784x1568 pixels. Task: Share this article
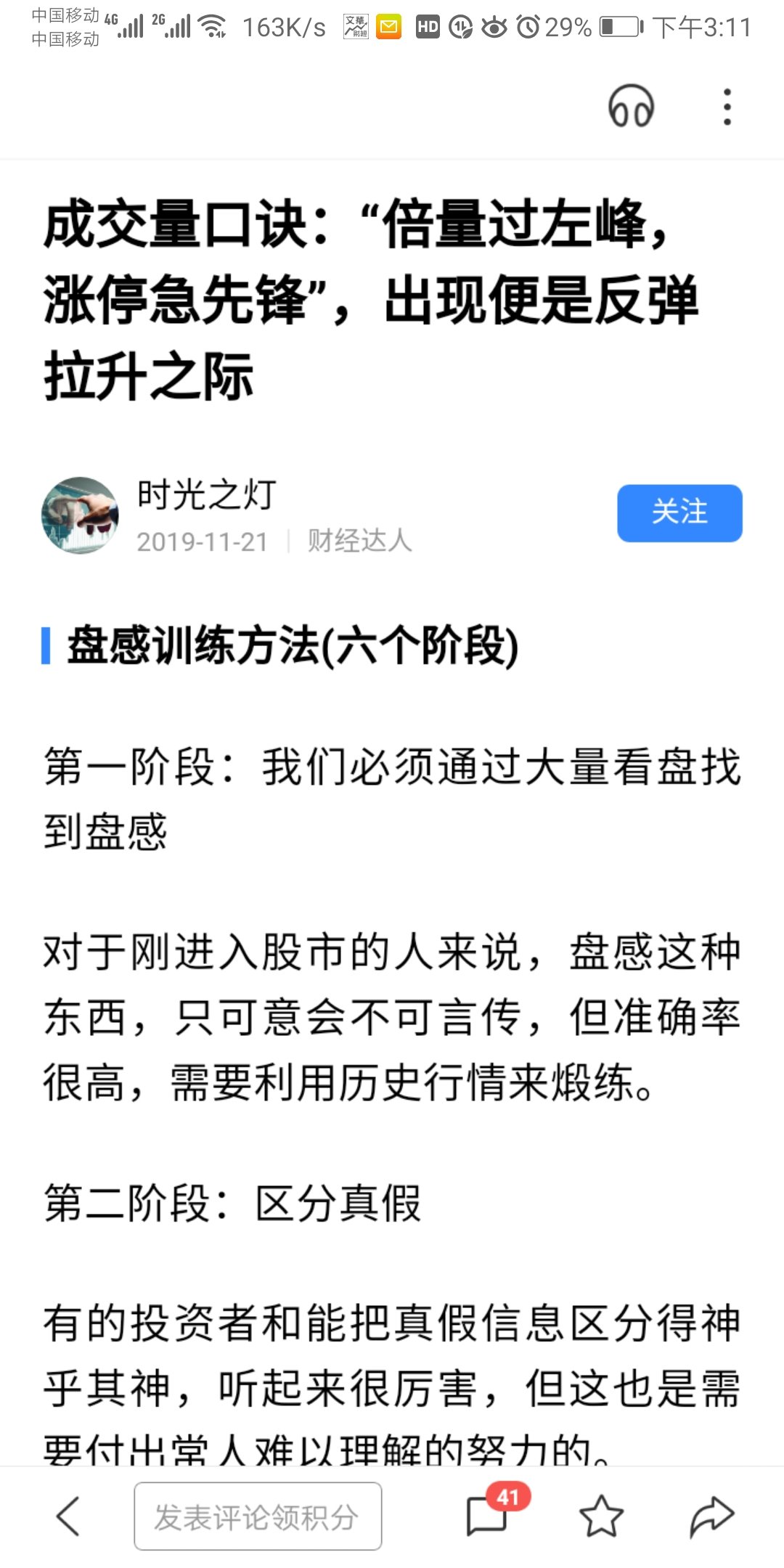coord(711,1516)
